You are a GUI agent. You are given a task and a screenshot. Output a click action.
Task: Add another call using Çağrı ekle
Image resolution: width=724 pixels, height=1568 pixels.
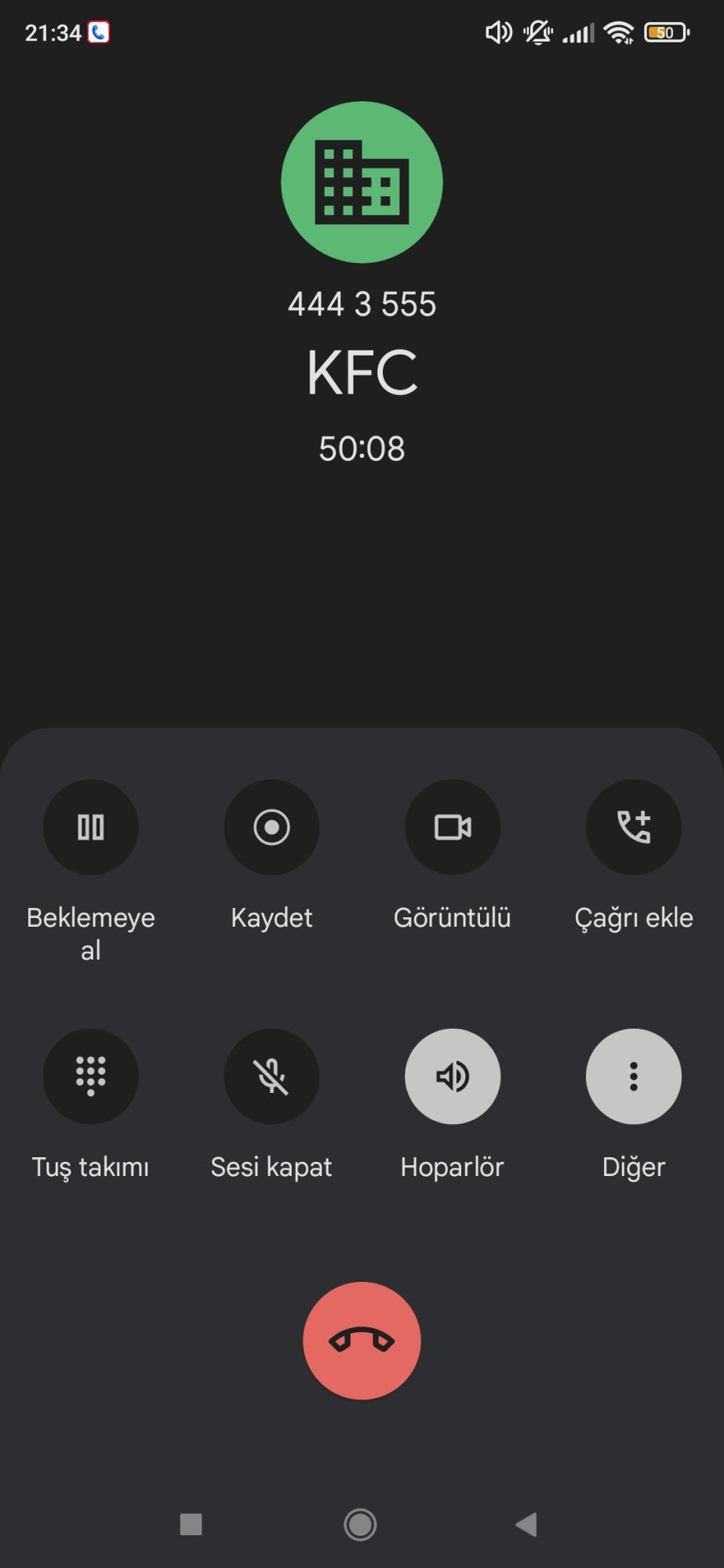[633, 827]
